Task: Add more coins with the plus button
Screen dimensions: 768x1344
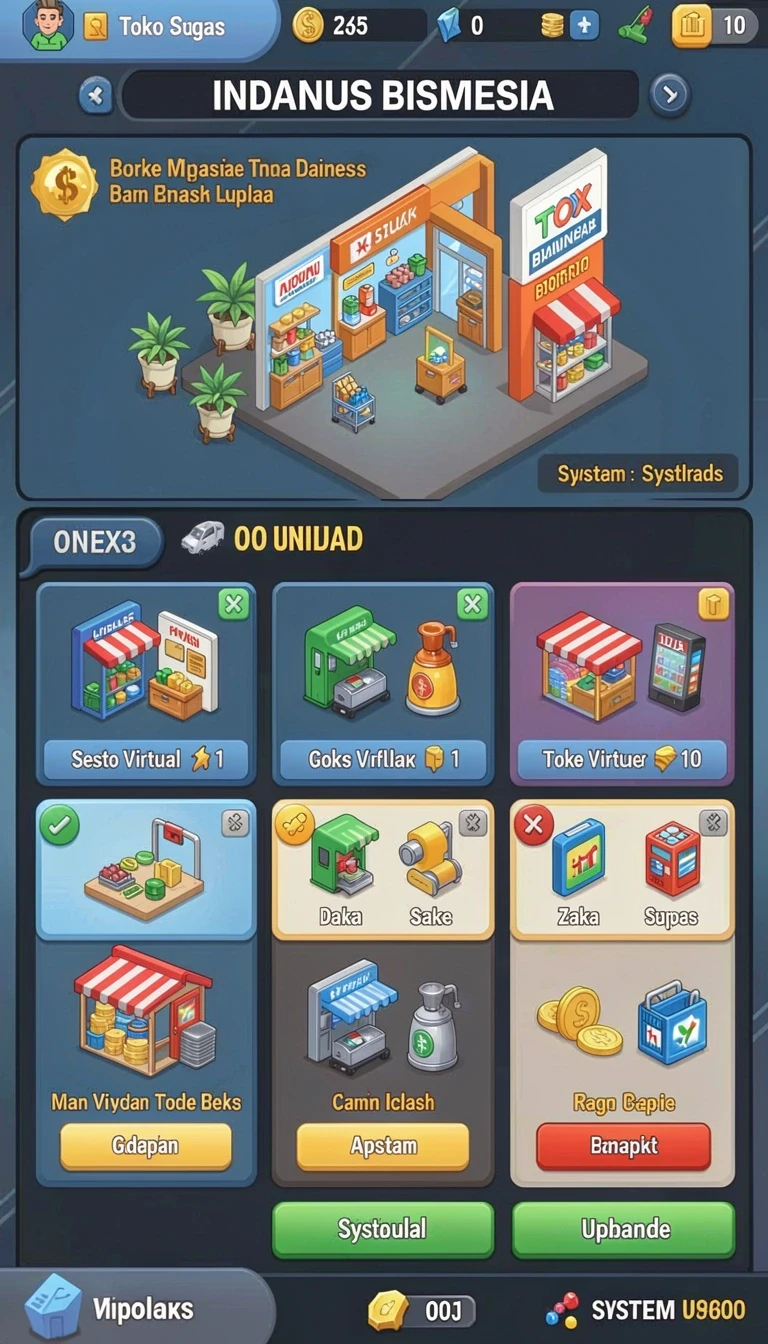Action: click(x=584, y=25)
